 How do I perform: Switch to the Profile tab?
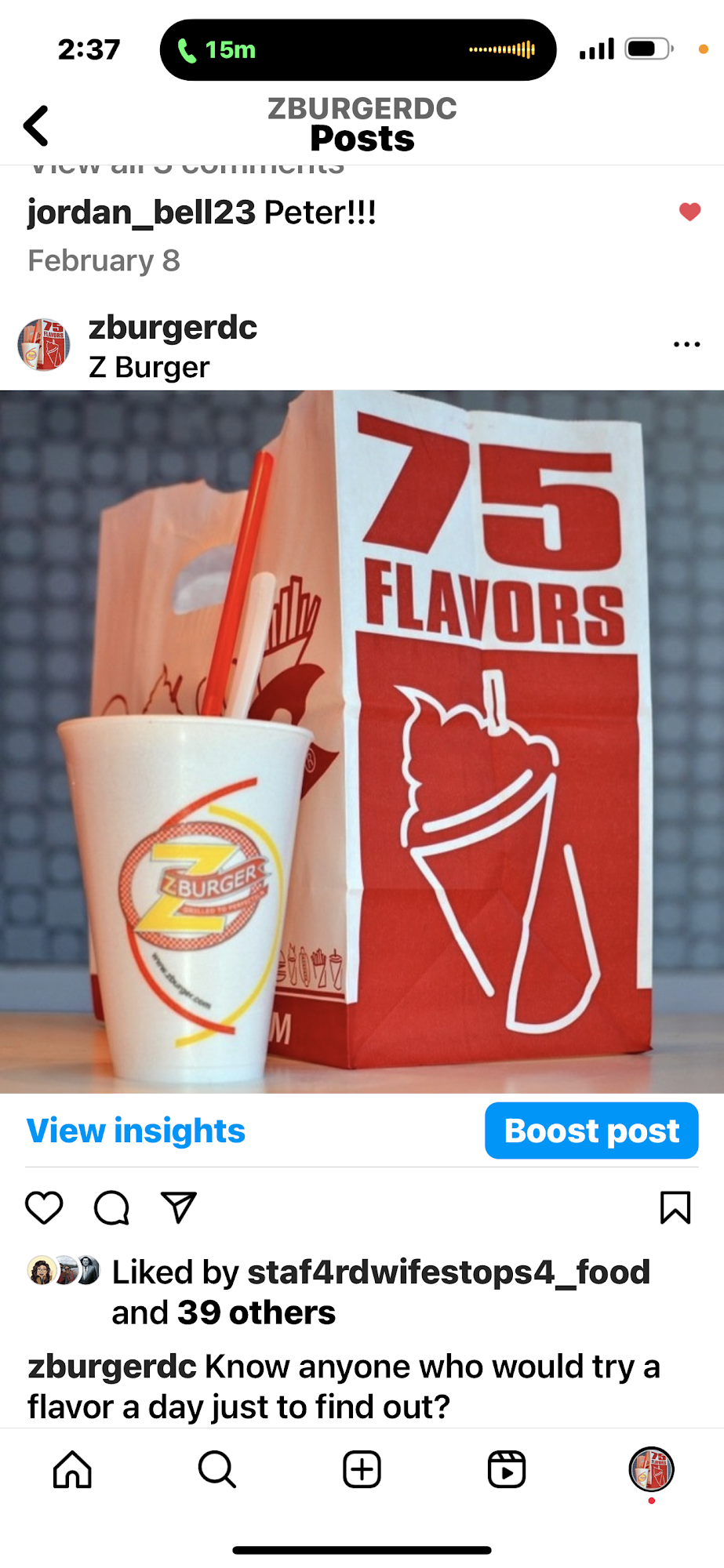[651, 1469]
